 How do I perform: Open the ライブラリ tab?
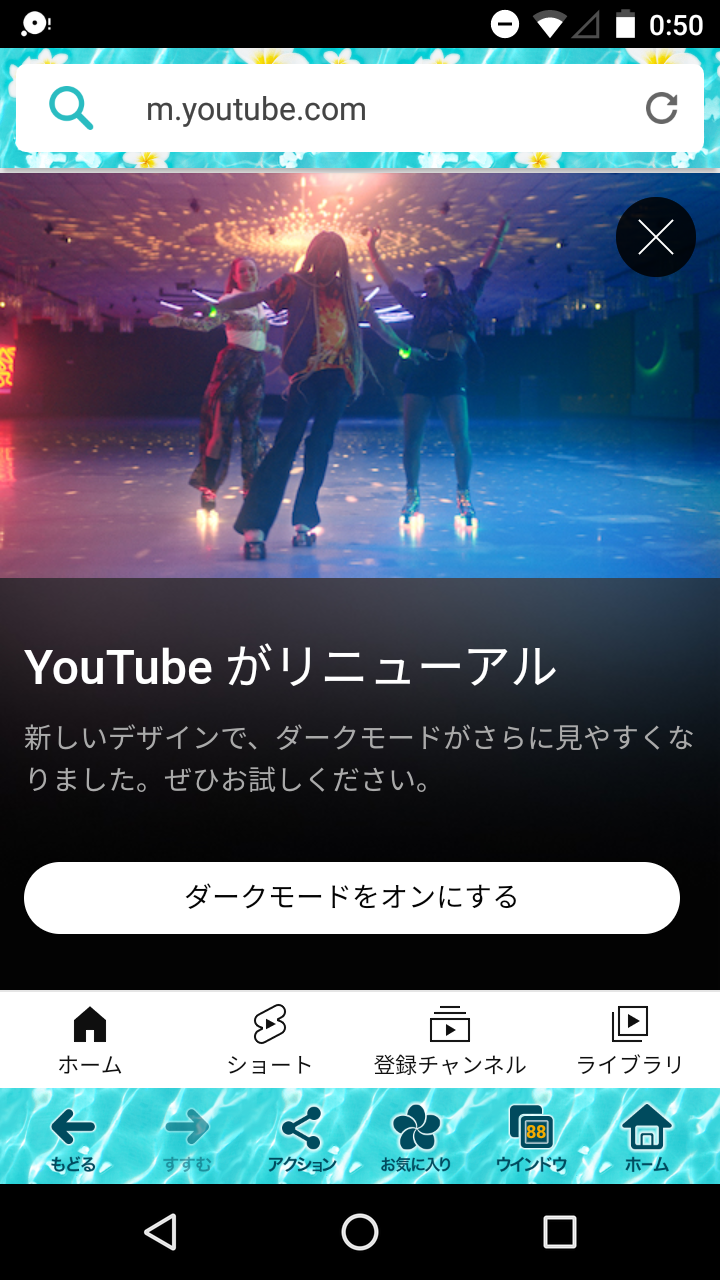pyautogui.click(x=630, y=1040)
